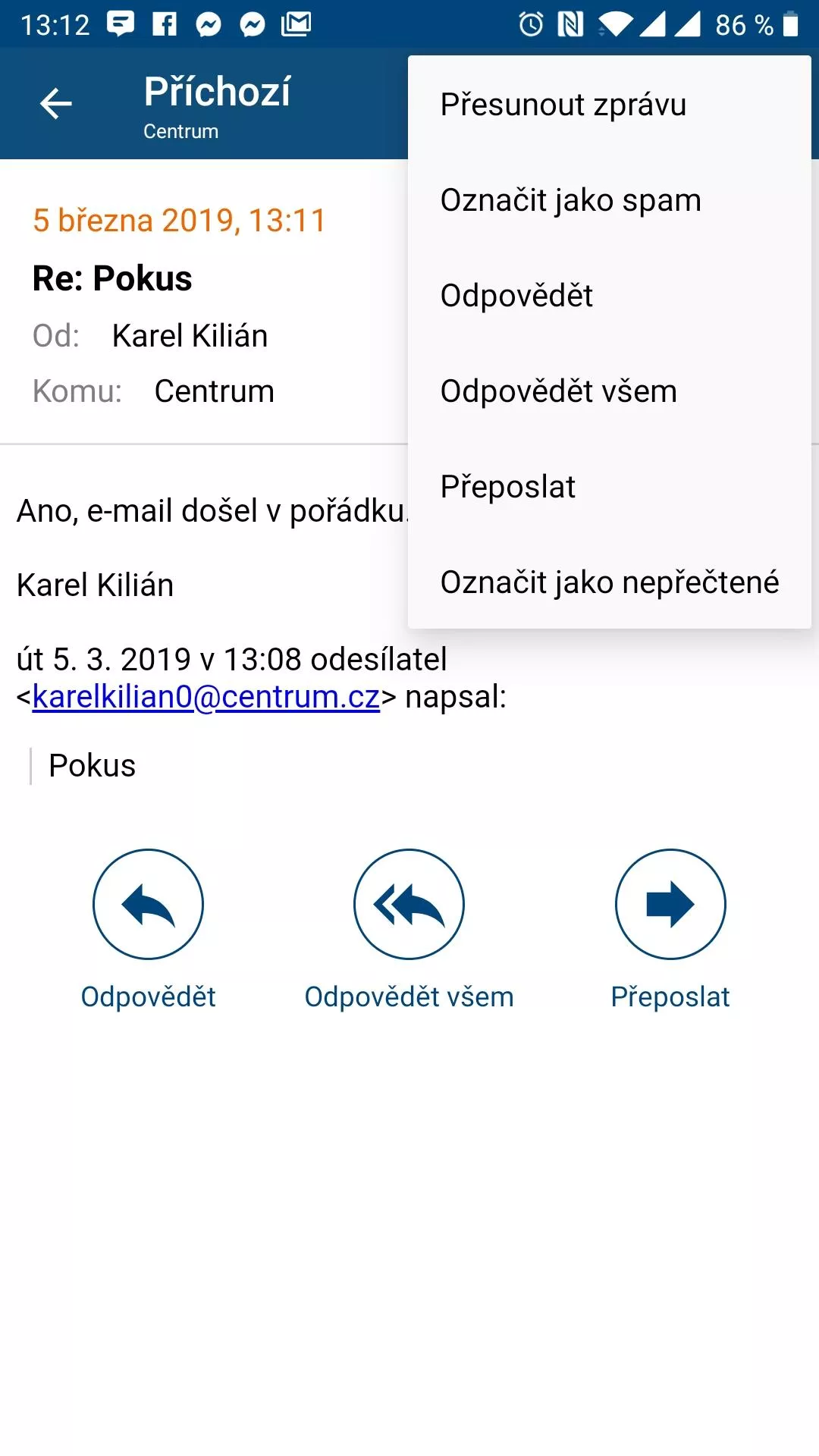Tap the round Přeposlat forward button
This screenshot has height=1456, width=819.
670,904
